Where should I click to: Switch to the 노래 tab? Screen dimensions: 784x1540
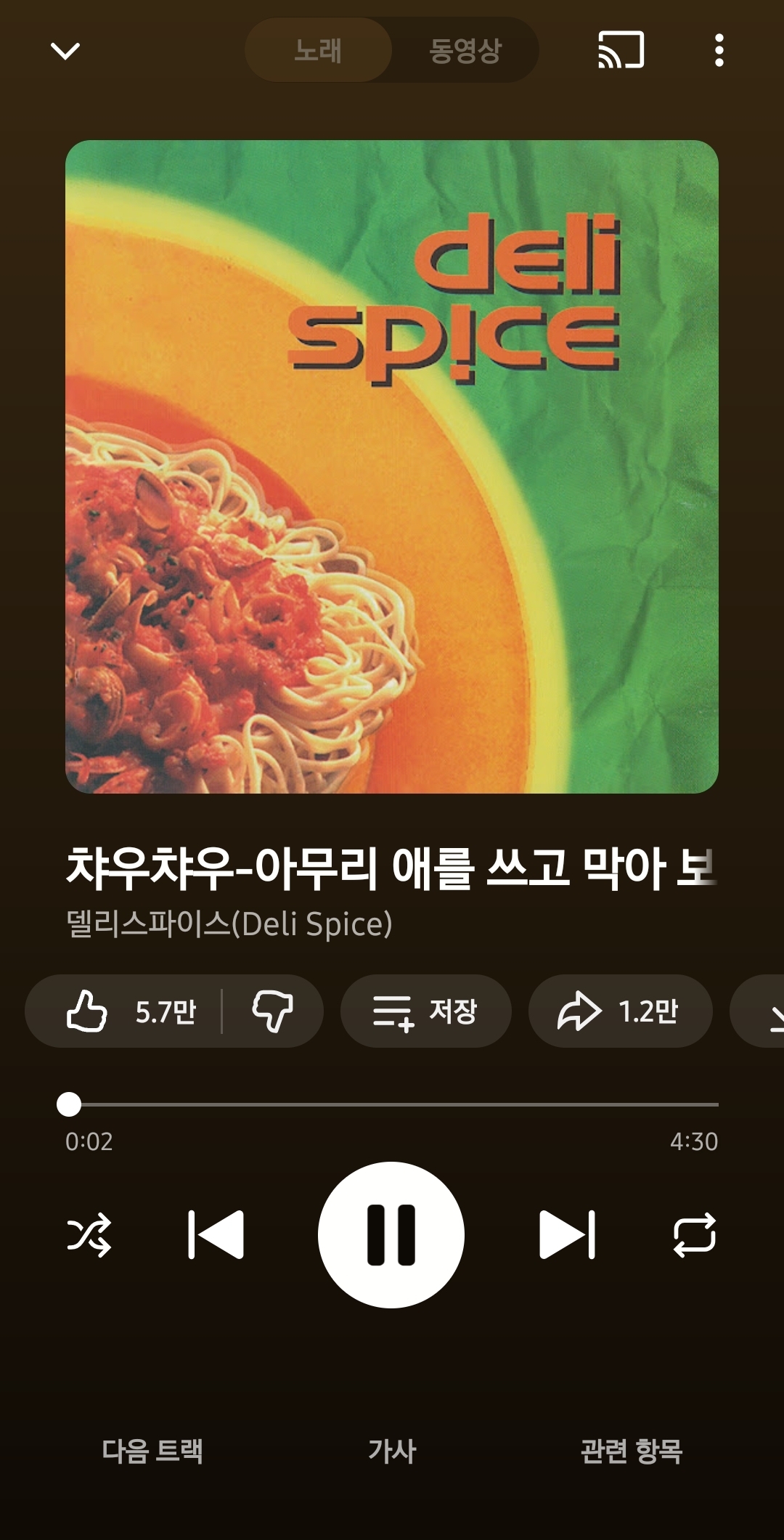pyautogui.click(x=319, y=51)
